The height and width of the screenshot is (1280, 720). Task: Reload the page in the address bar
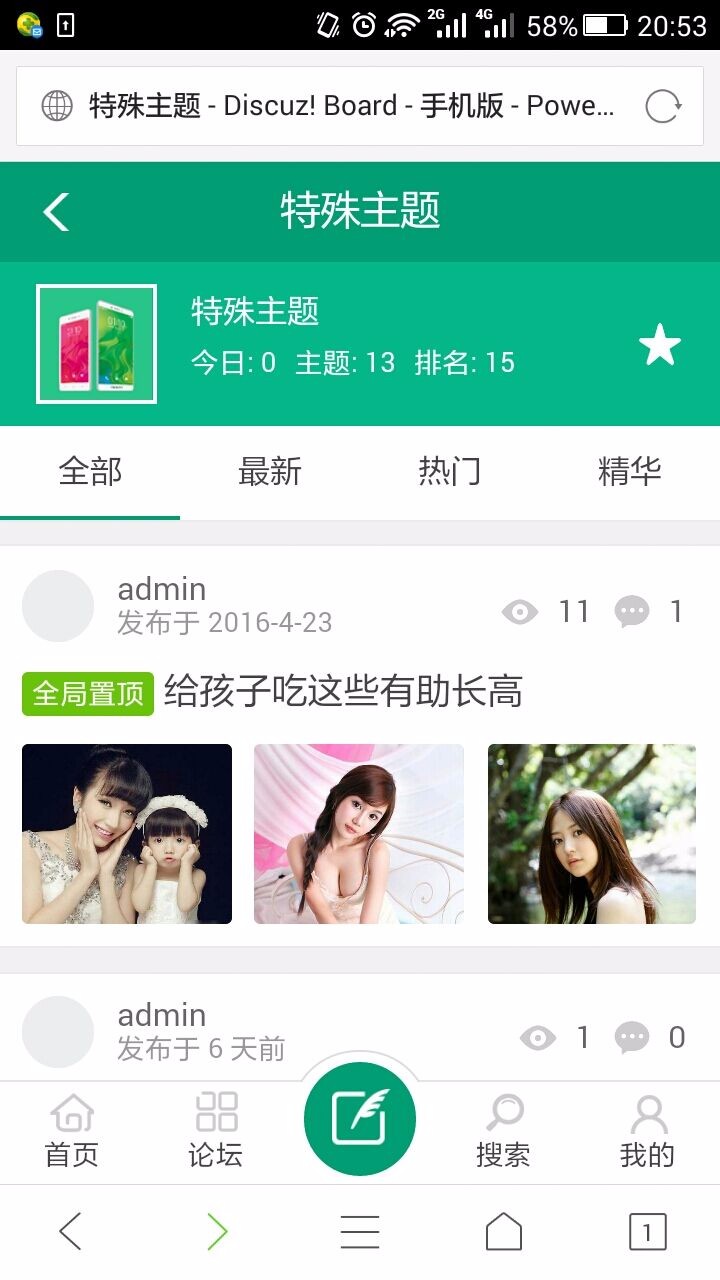663,106
